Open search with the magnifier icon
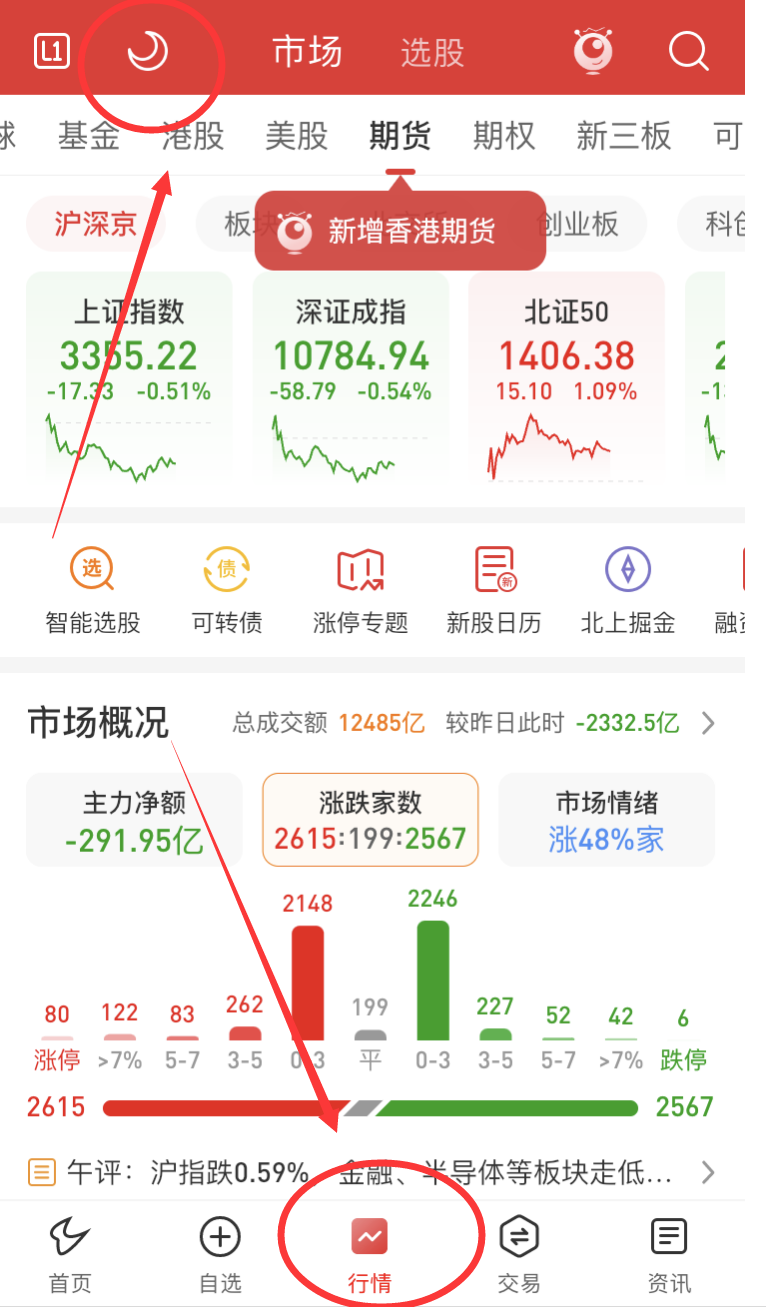 687,51
